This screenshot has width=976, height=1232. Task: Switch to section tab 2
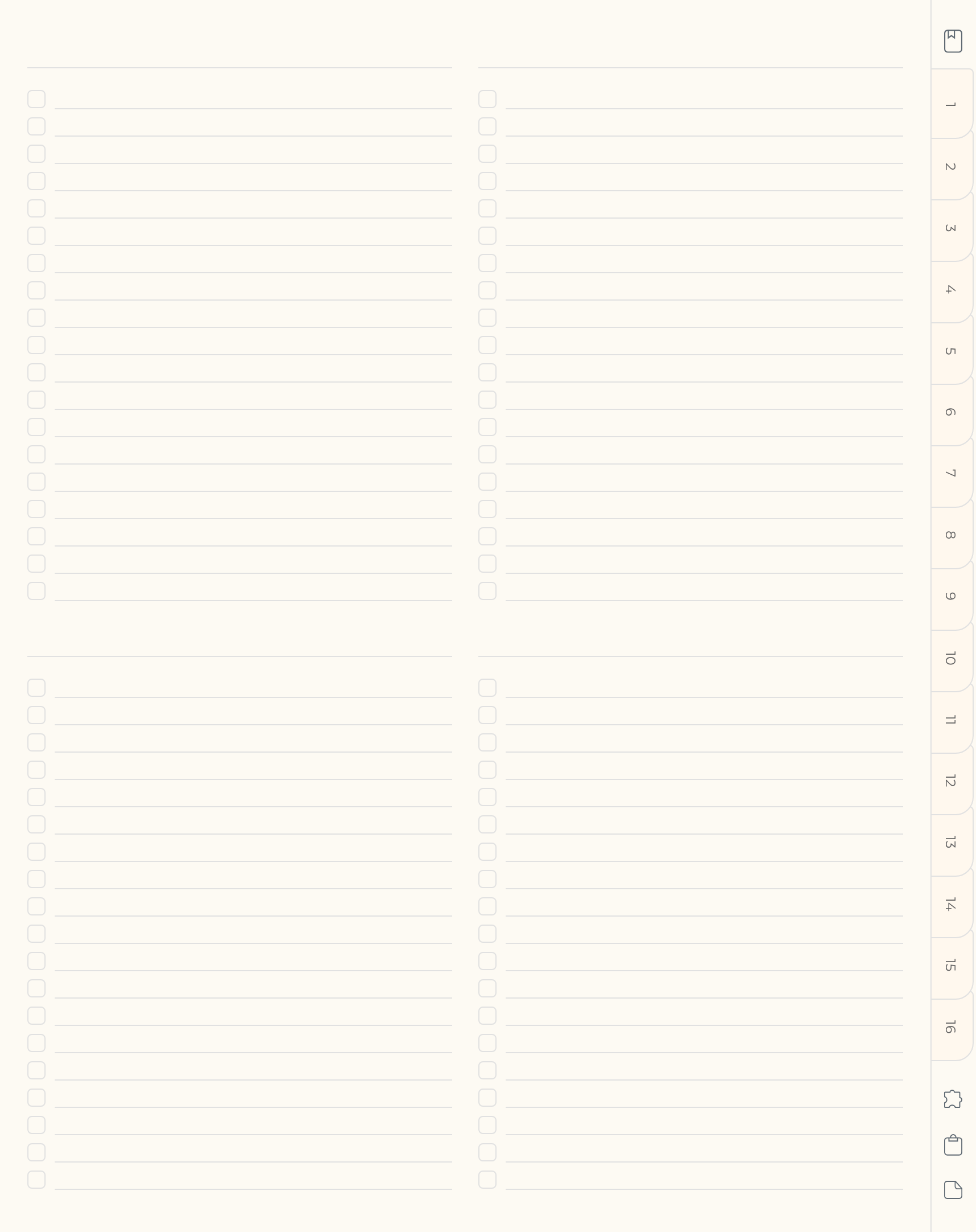(951, 166)
